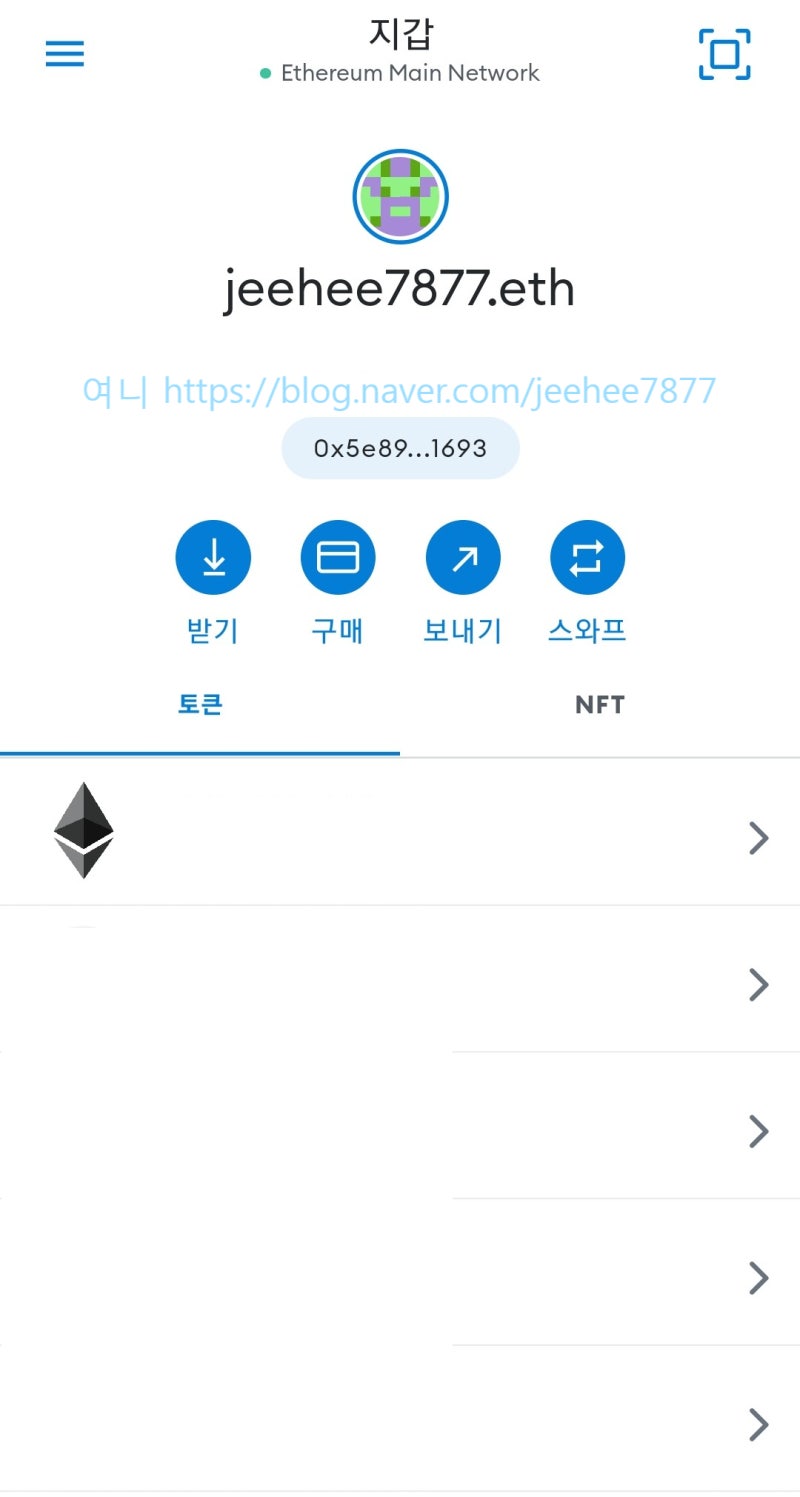Tap the 받기 (receive) download icon
Viewport: 800px width, 1497px height.
[213, 557]
